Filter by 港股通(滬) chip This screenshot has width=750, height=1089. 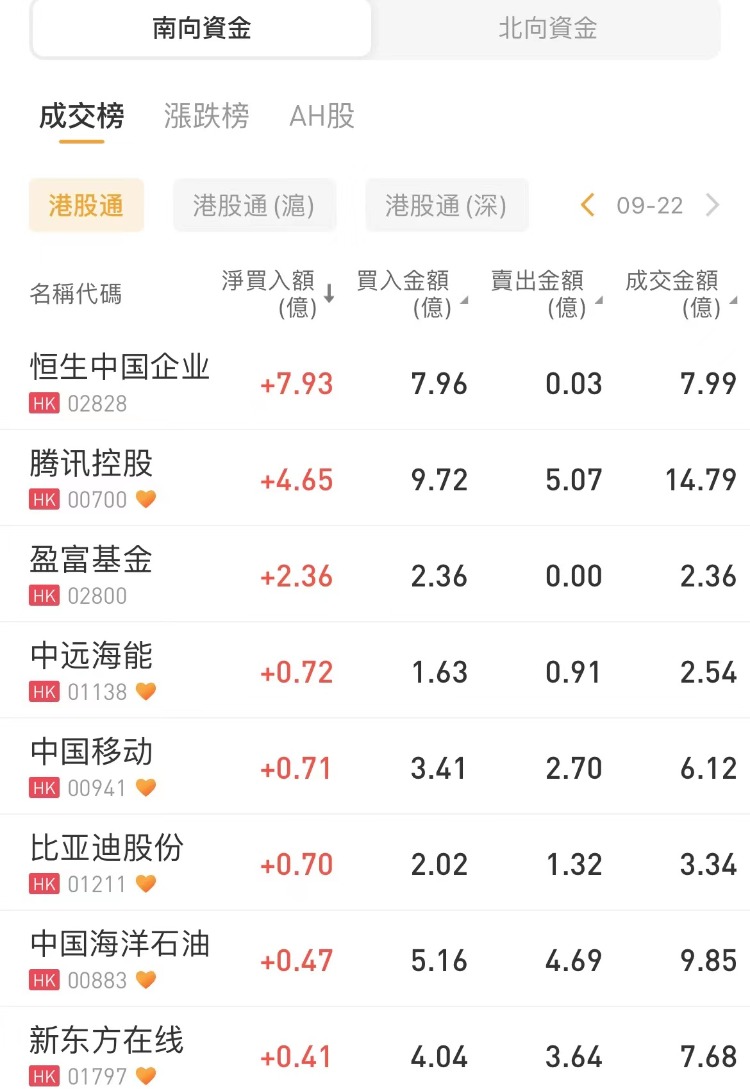[x=254, y=206]
